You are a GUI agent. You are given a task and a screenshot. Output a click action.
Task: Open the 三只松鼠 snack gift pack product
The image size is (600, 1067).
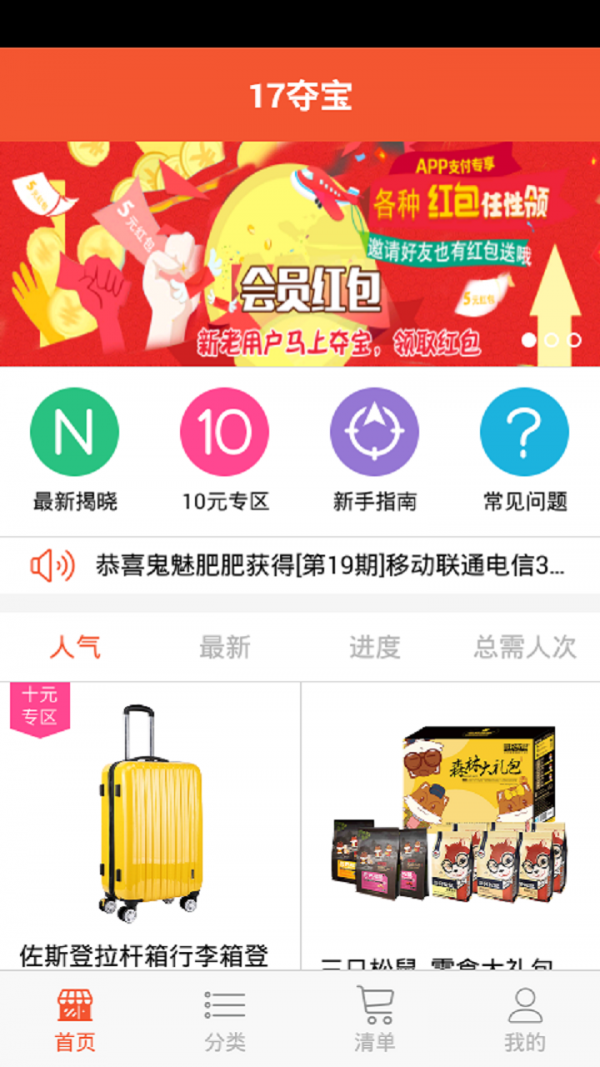450,820
